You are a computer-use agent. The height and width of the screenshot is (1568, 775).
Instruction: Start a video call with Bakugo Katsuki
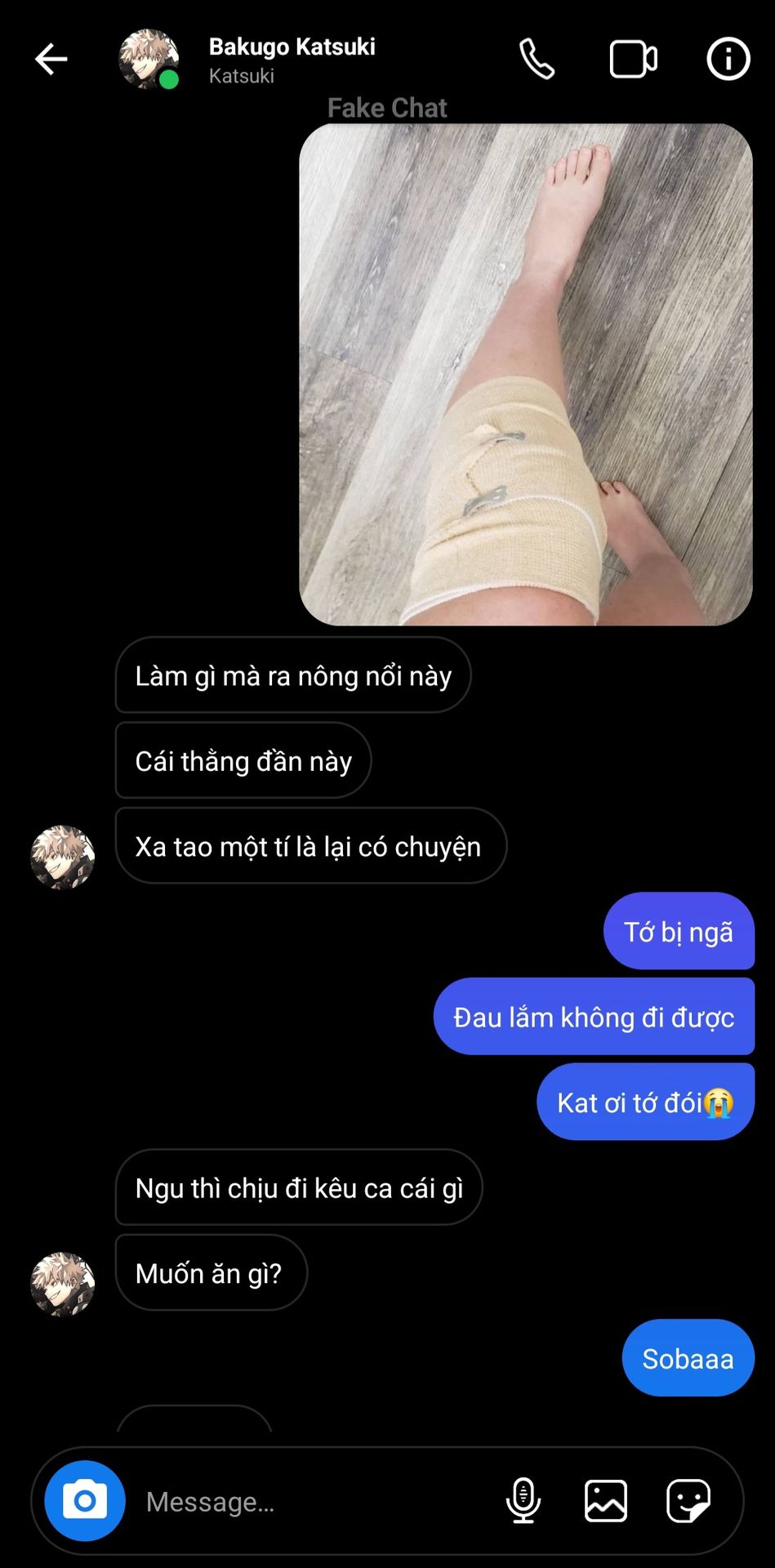[x=633, y=60]
